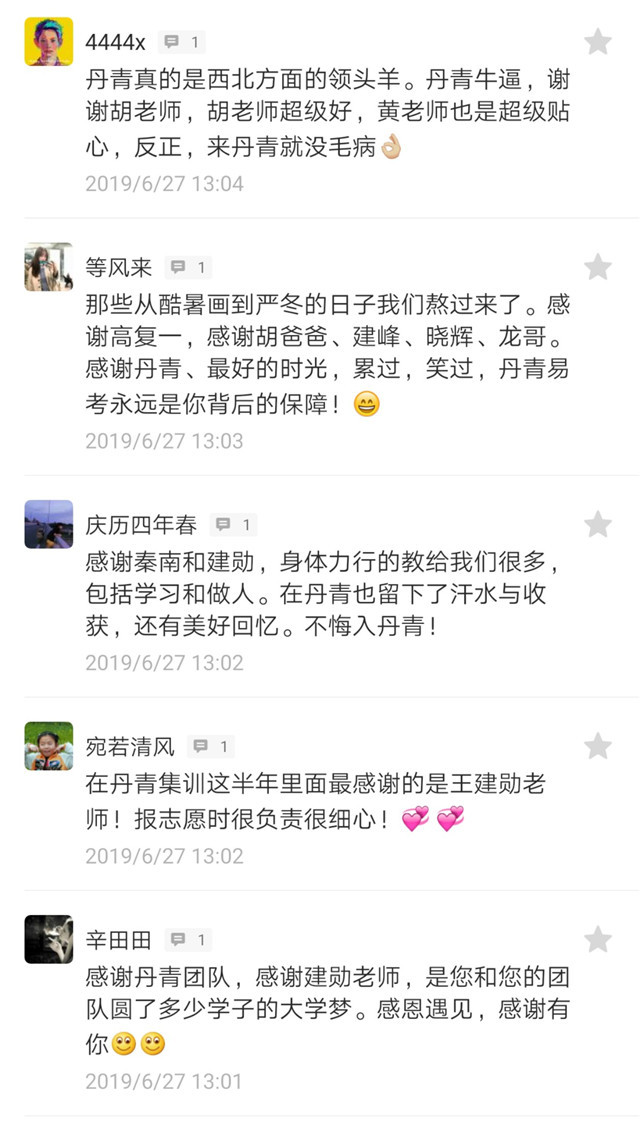640x1136 pixels.
Task: View the reply on 庆历四年春's comment
Action: tap(233, 524)
